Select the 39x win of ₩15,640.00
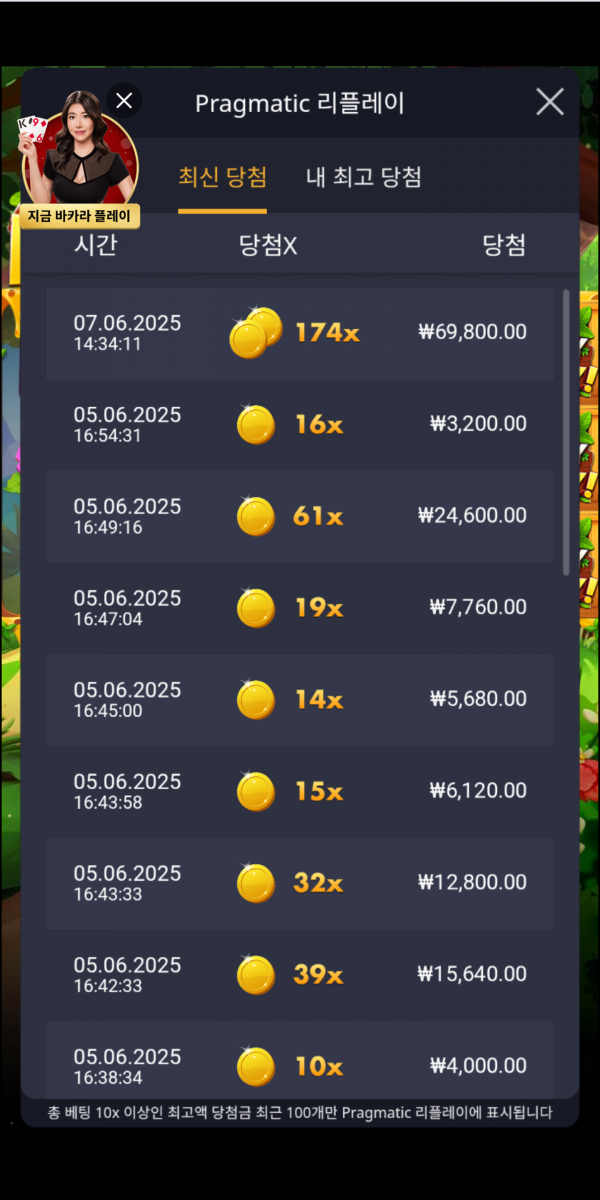The width and height of the screenshot is (600, 1200). coord(300,975)
